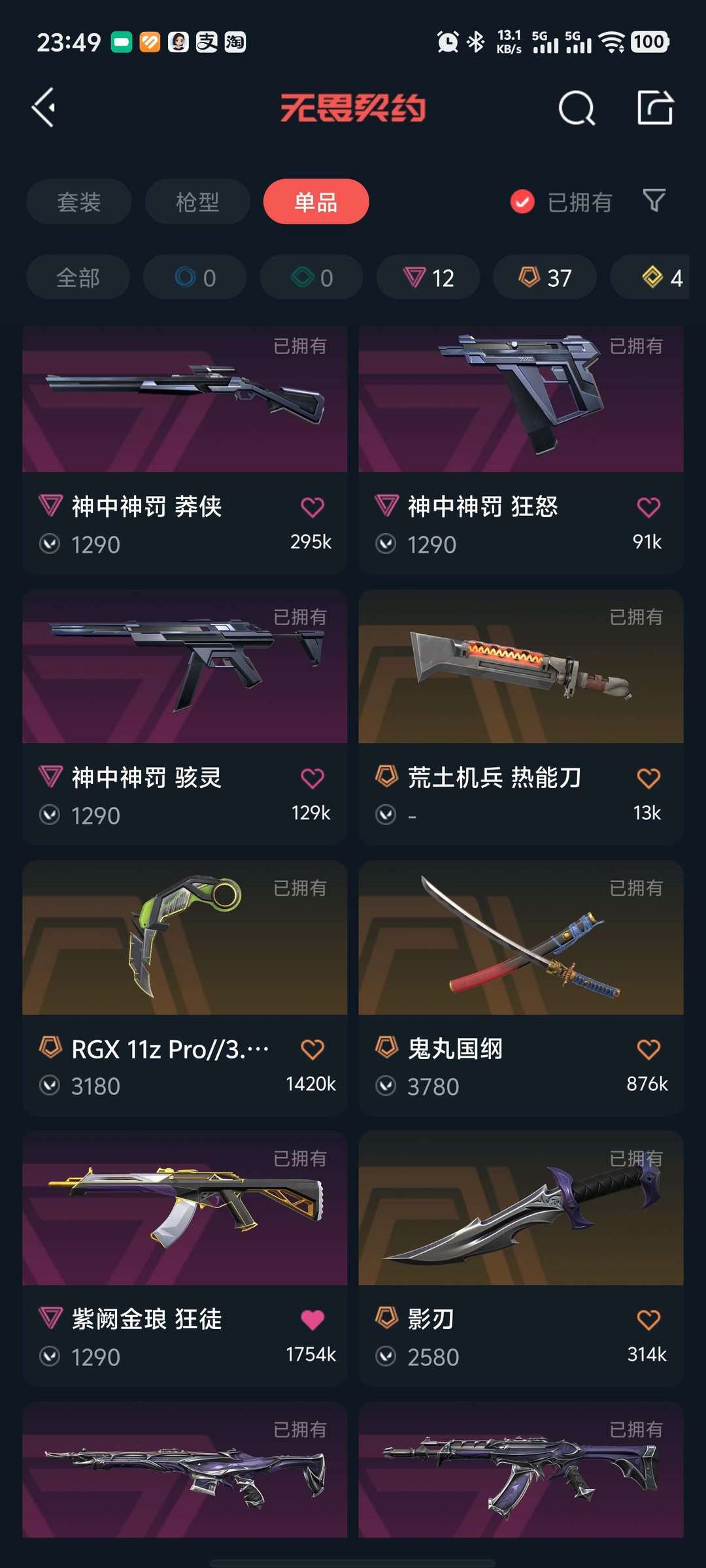The width and height of the screenshot is (706, 1568).
Task: Select the purple tier filter showing 12
Action: tap(428, 277)
